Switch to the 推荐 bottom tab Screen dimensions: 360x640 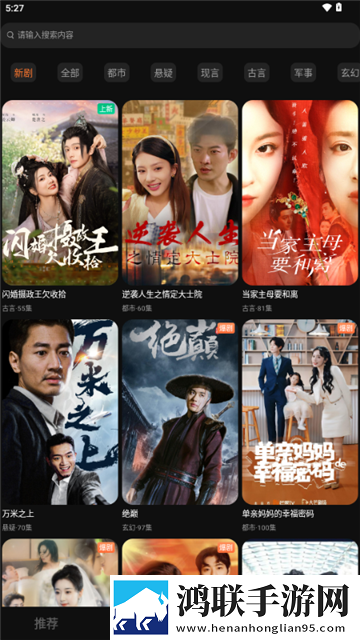point(46,623)
